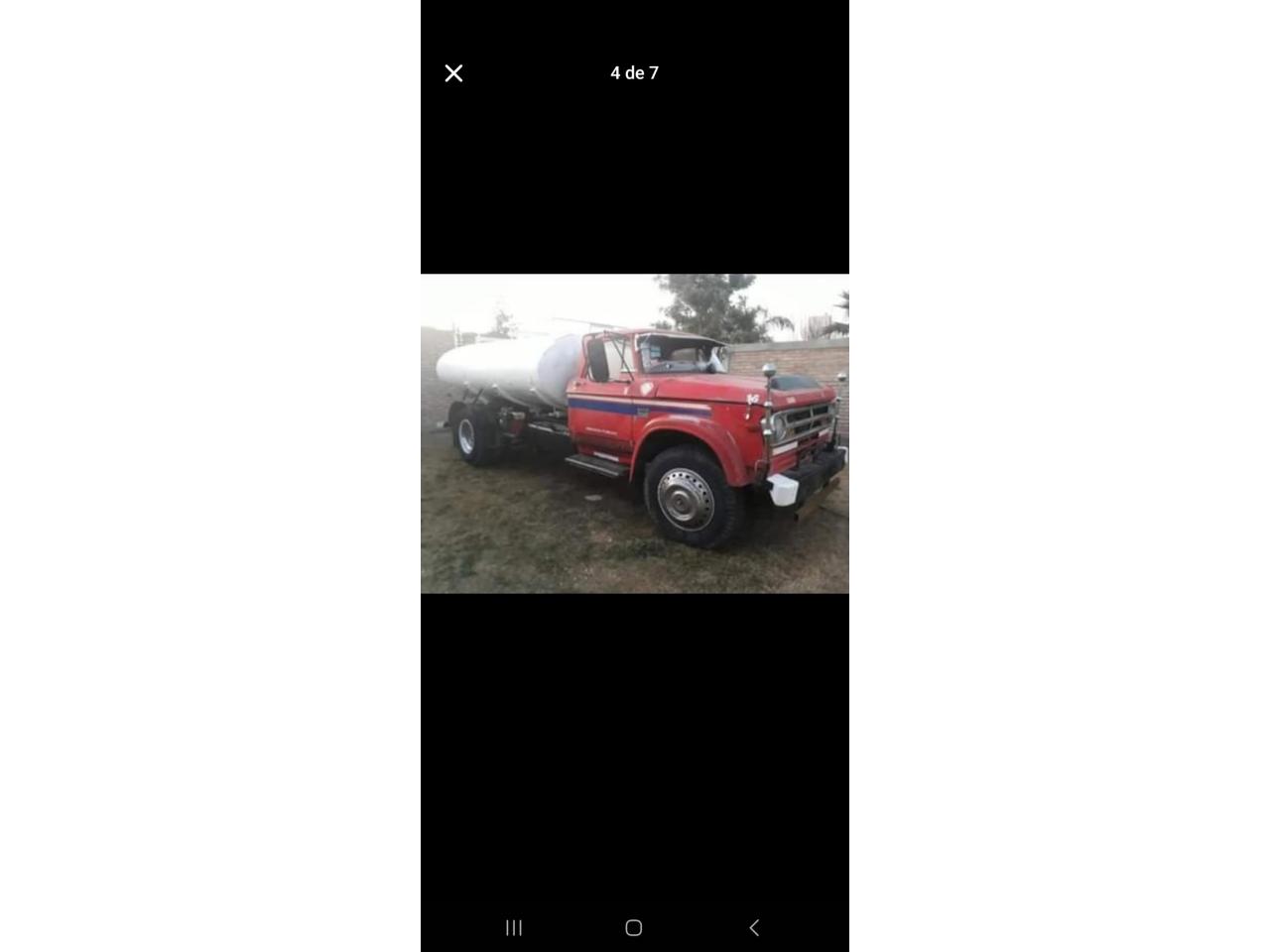Image resolution: width=1270 pixels, height=952 pixels.
Task: Open the recent apps view
Action: (514, 927)
